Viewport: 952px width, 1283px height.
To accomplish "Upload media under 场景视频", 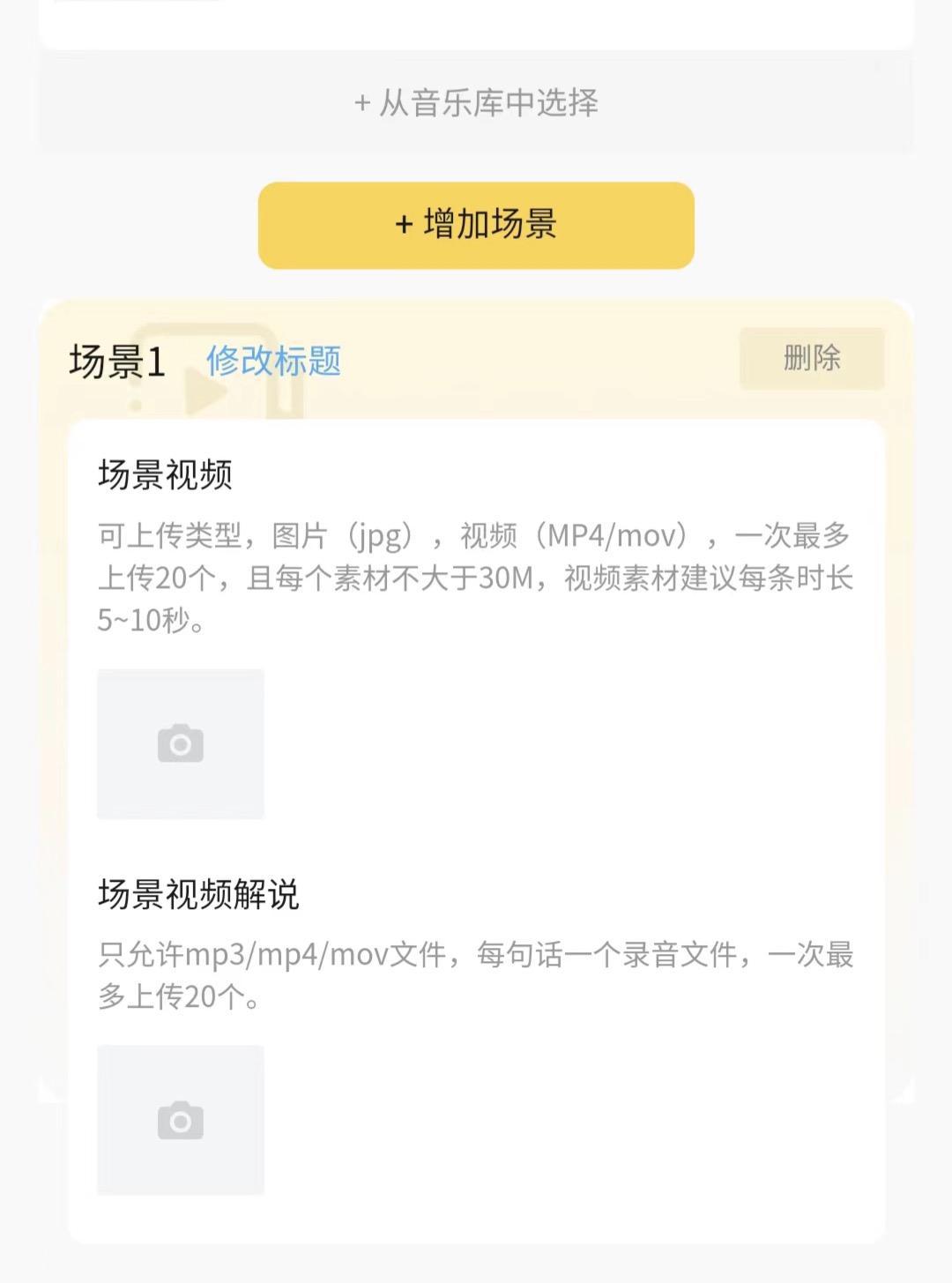I will coord(181,744).
